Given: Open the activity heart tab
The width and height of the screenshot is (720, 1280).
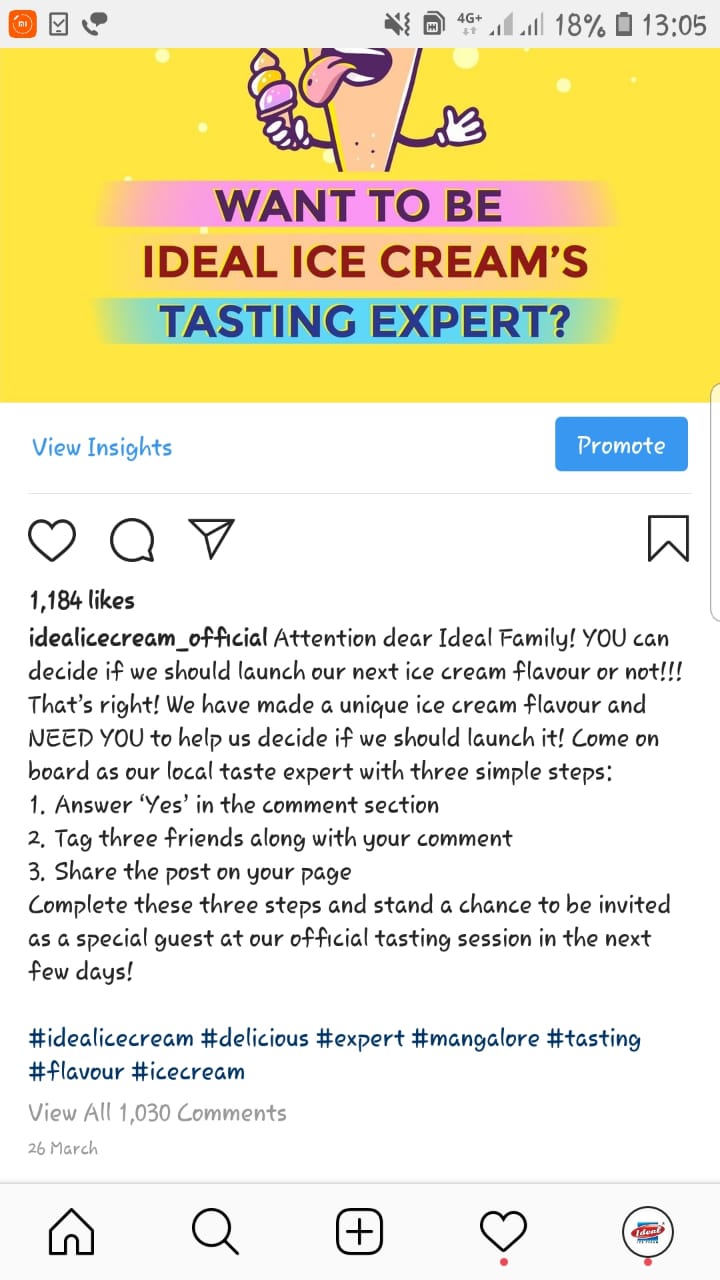Looking at the screenshot, I should click(503, 1231).
